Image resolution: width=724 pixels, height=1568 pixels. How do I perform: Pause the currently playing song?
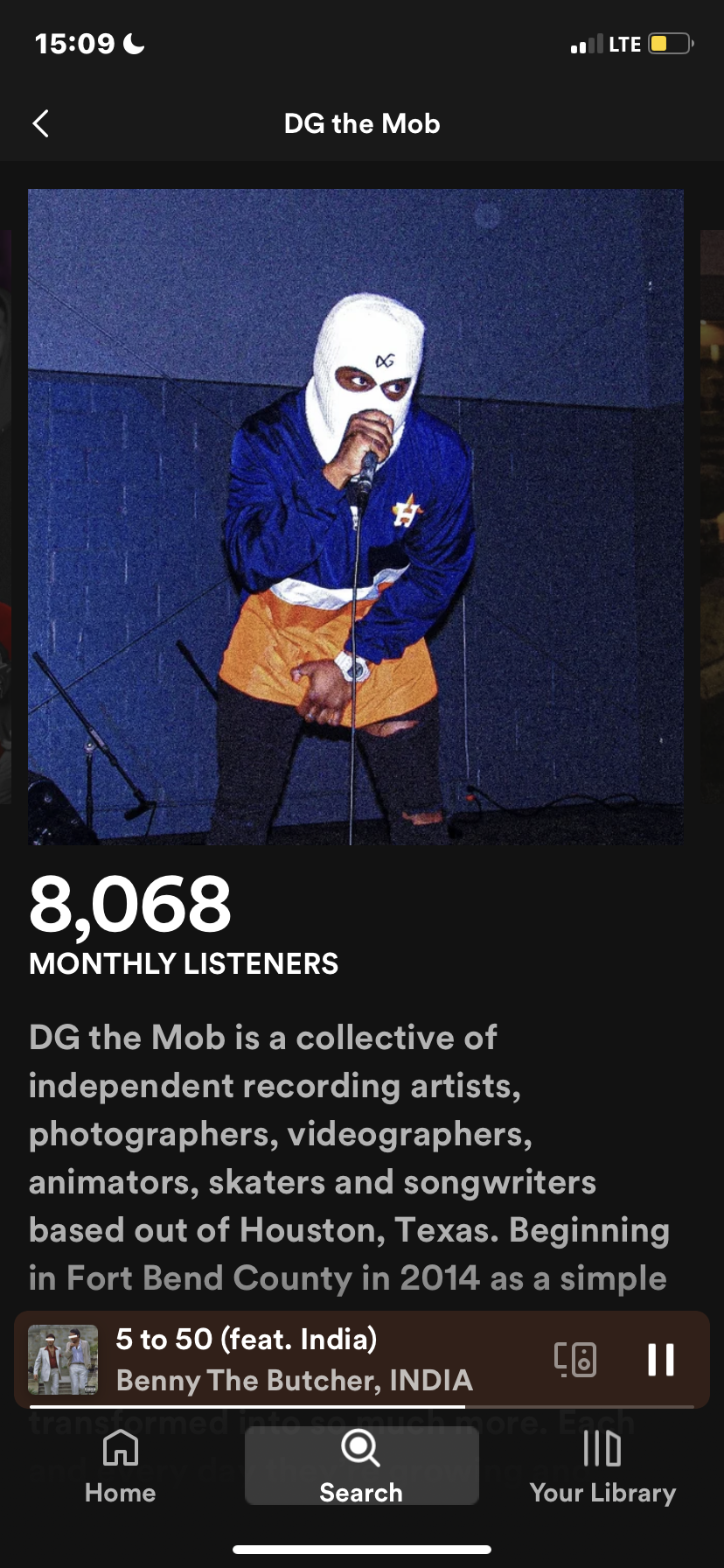(x=661, y=1360)
